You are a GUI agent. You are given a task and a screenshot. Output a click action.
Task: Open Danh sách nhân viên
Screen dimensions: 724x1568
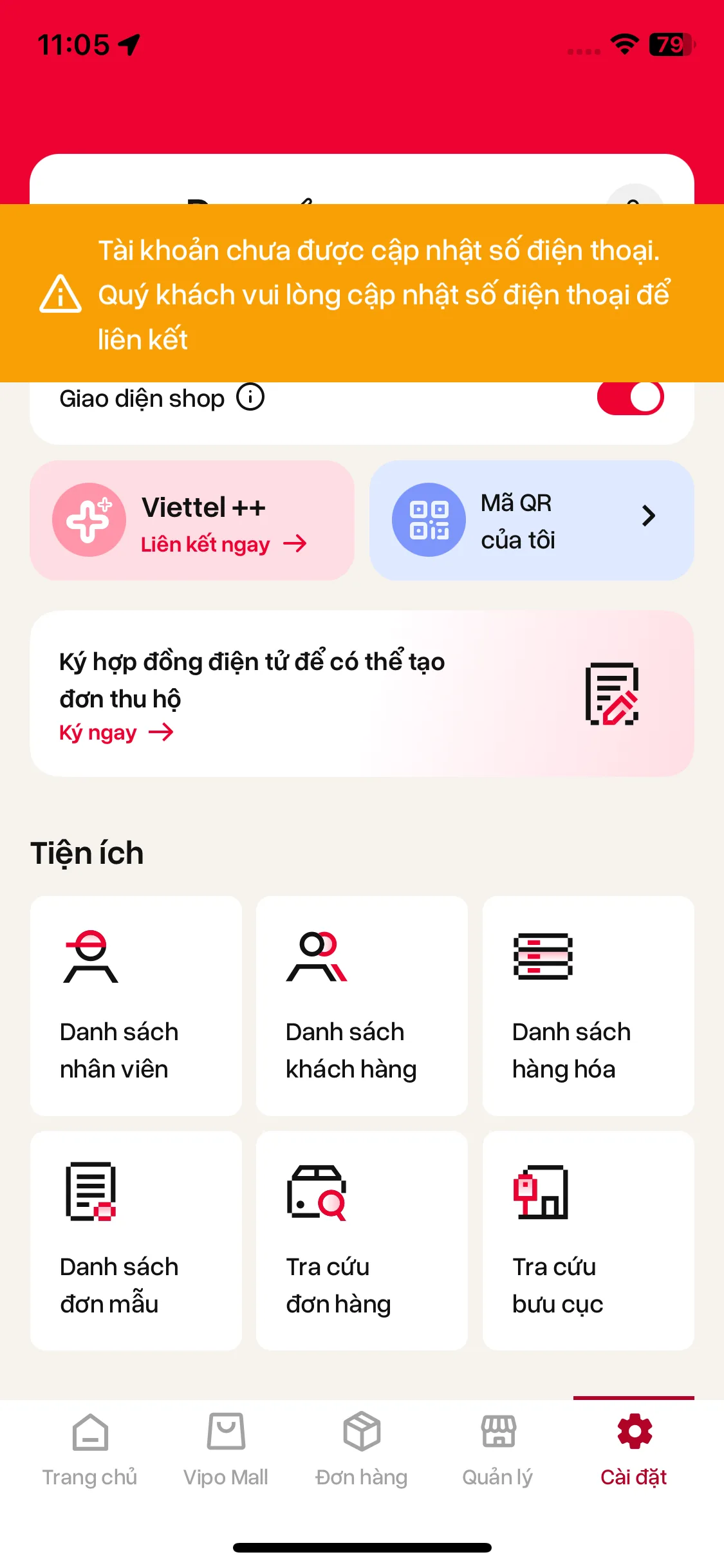pyautogui.click(x=136, y=1005)
